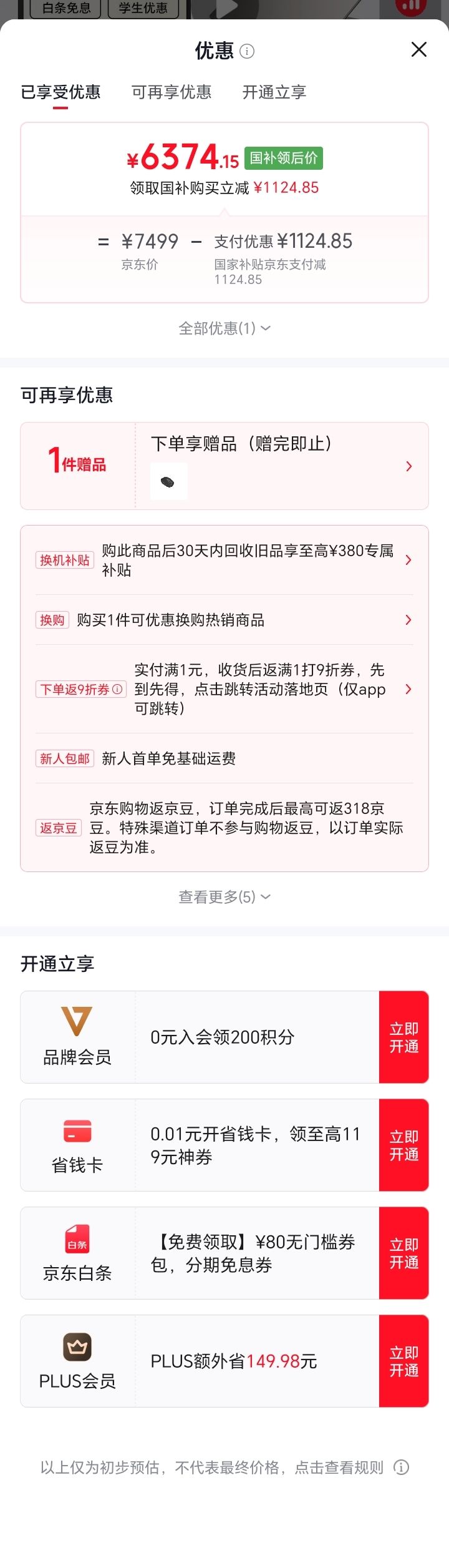Expand 全部优惠(1) details
Image resolution: width=449 pixels, height=1568 pixels.
[x=224, y=328]
